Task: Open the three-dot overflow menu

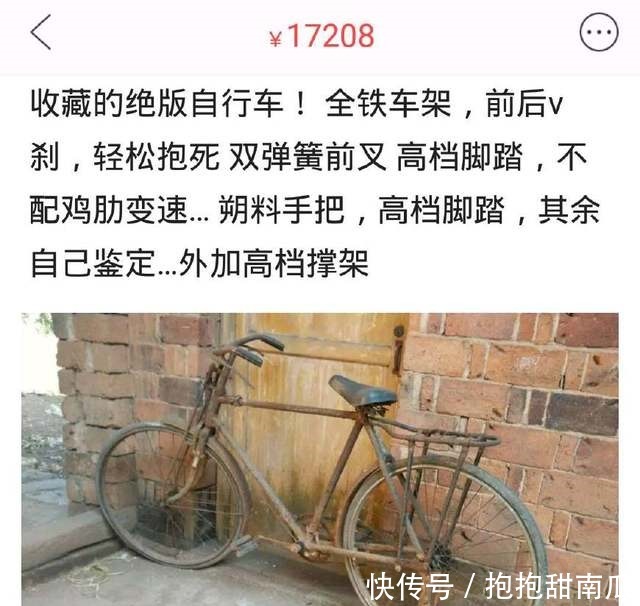Action: pyautogui.click(x=598, y=34)
